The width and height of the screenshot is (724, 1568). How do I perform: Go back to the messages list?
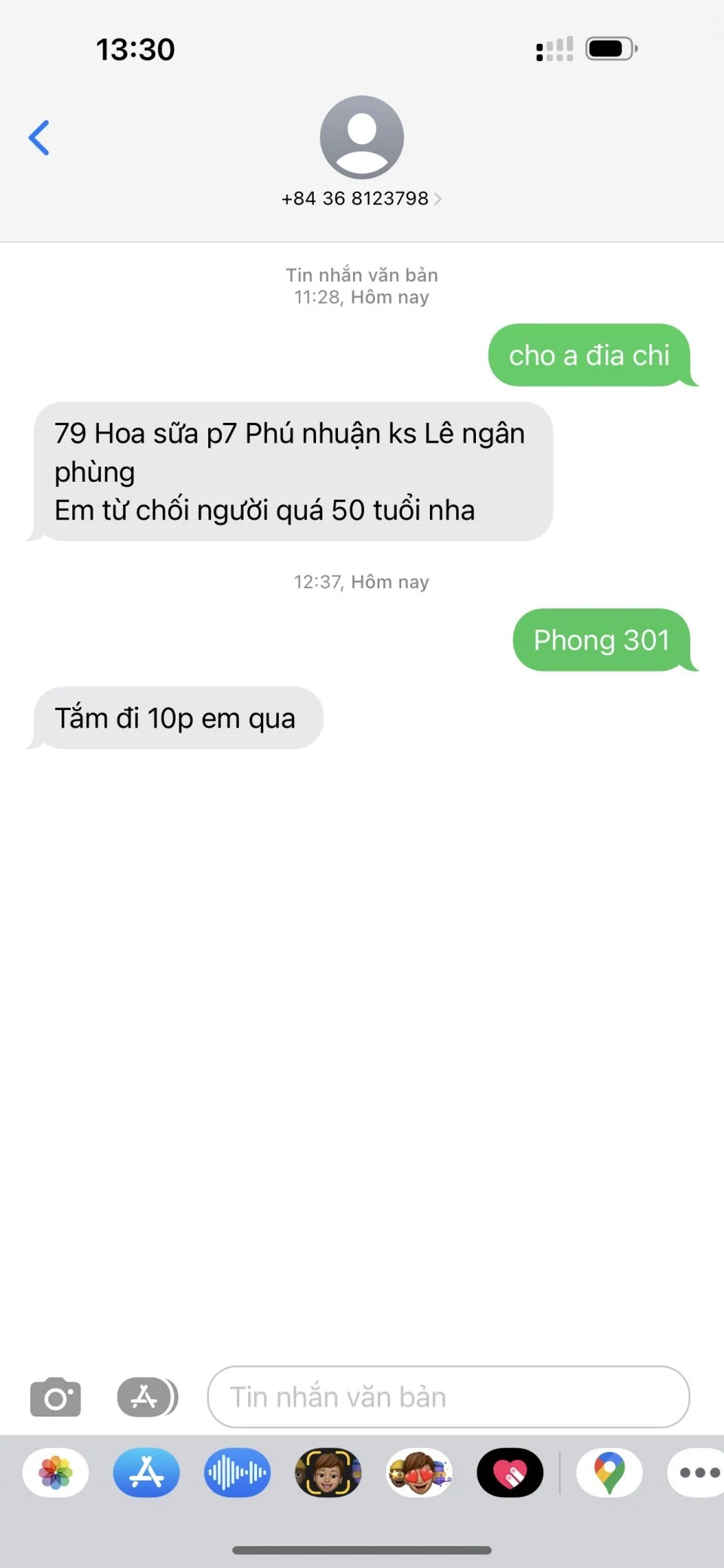(x=39, y=138)
